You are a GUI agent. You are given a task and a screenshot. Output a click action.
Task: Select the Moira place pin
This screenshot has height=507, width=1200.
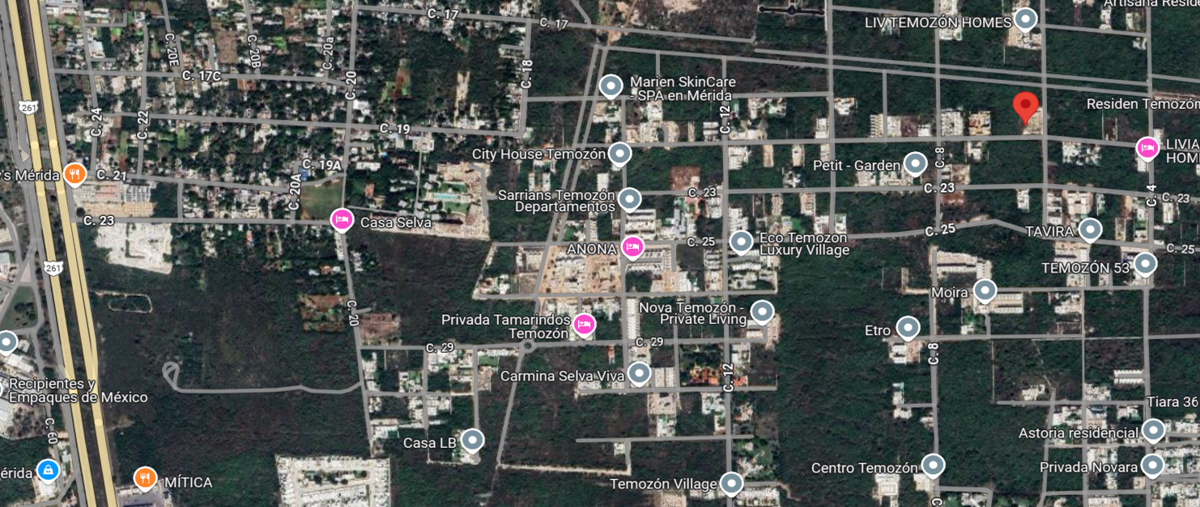[985, 292]
